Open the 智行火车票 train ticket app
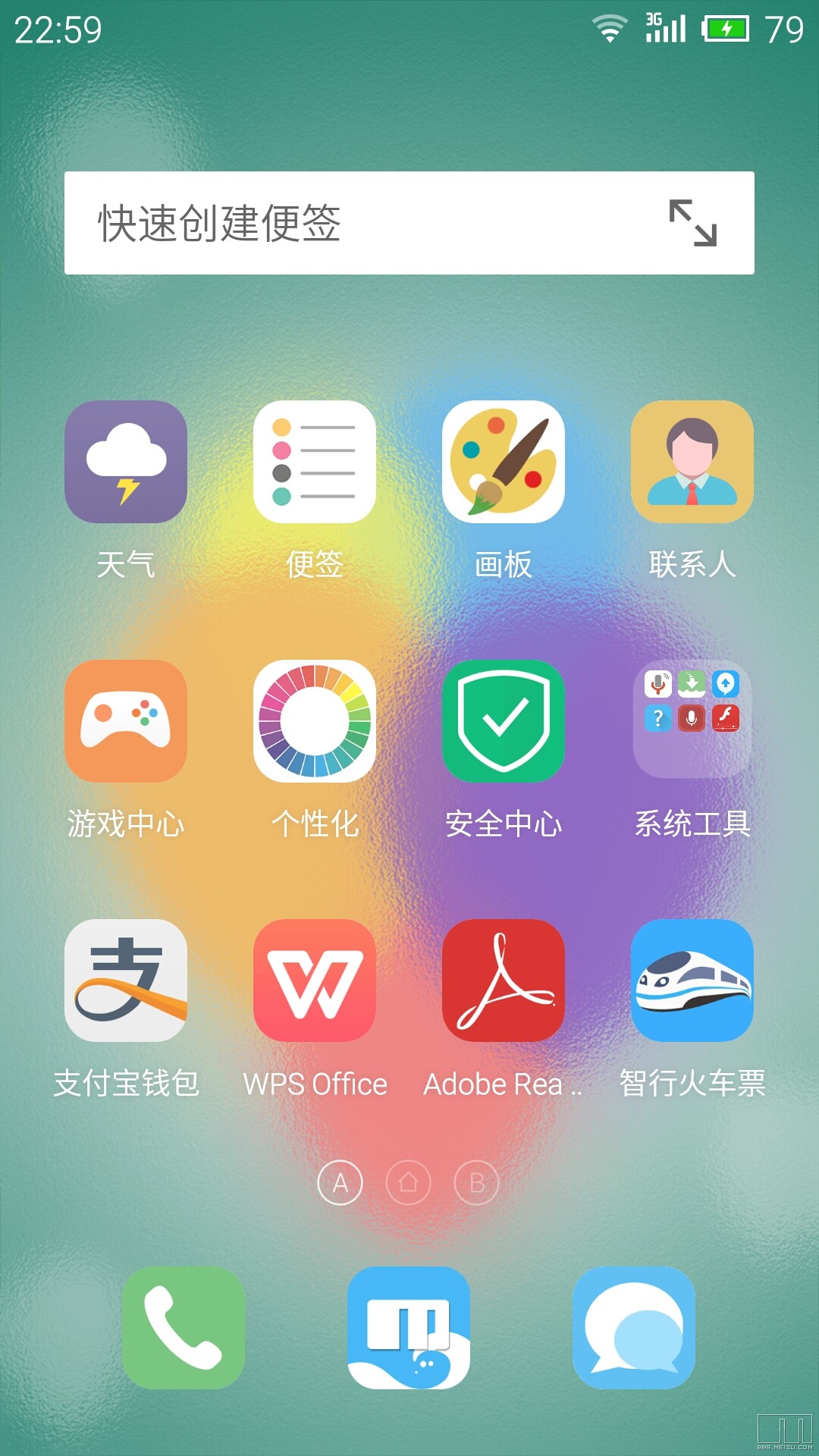819x1456 pixels. [692, 980]
